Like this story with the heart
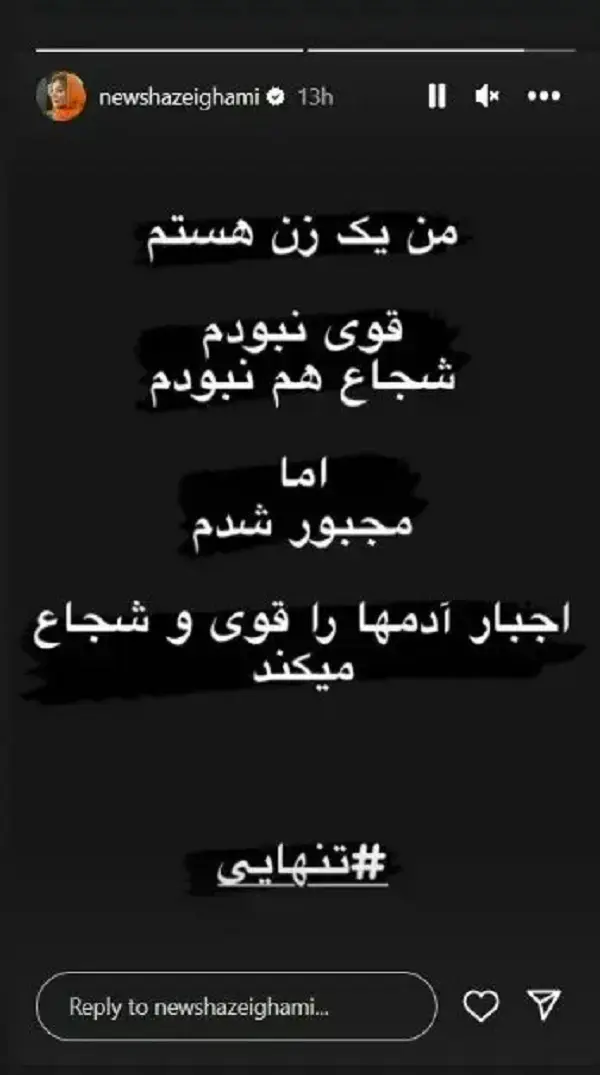This screenshot has height=1075, width=600. 481,1006
